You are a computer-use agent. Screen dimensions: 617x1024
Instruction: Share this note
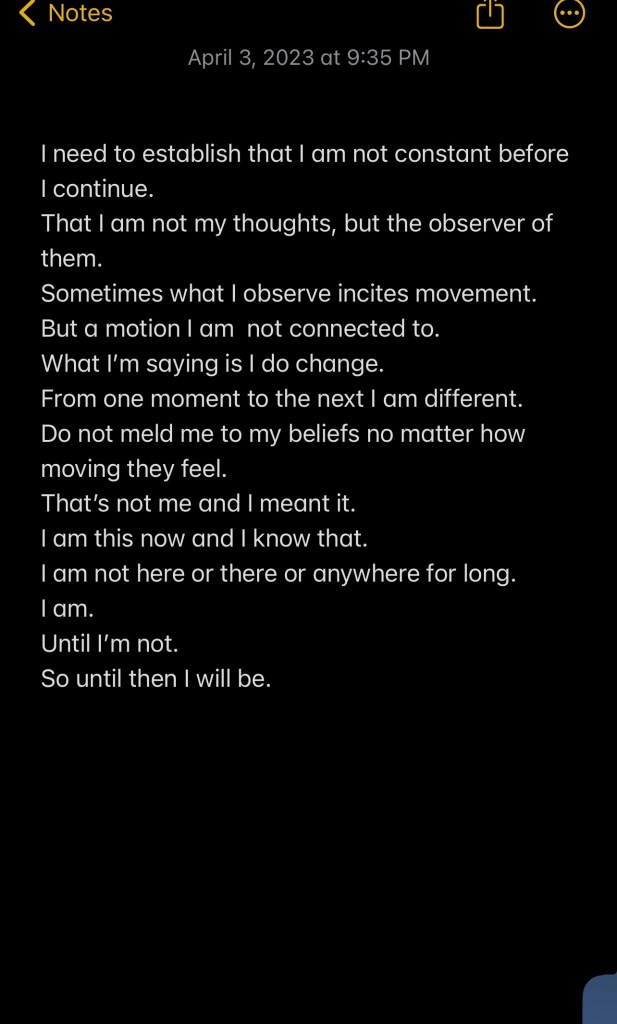tap(490, 14)
